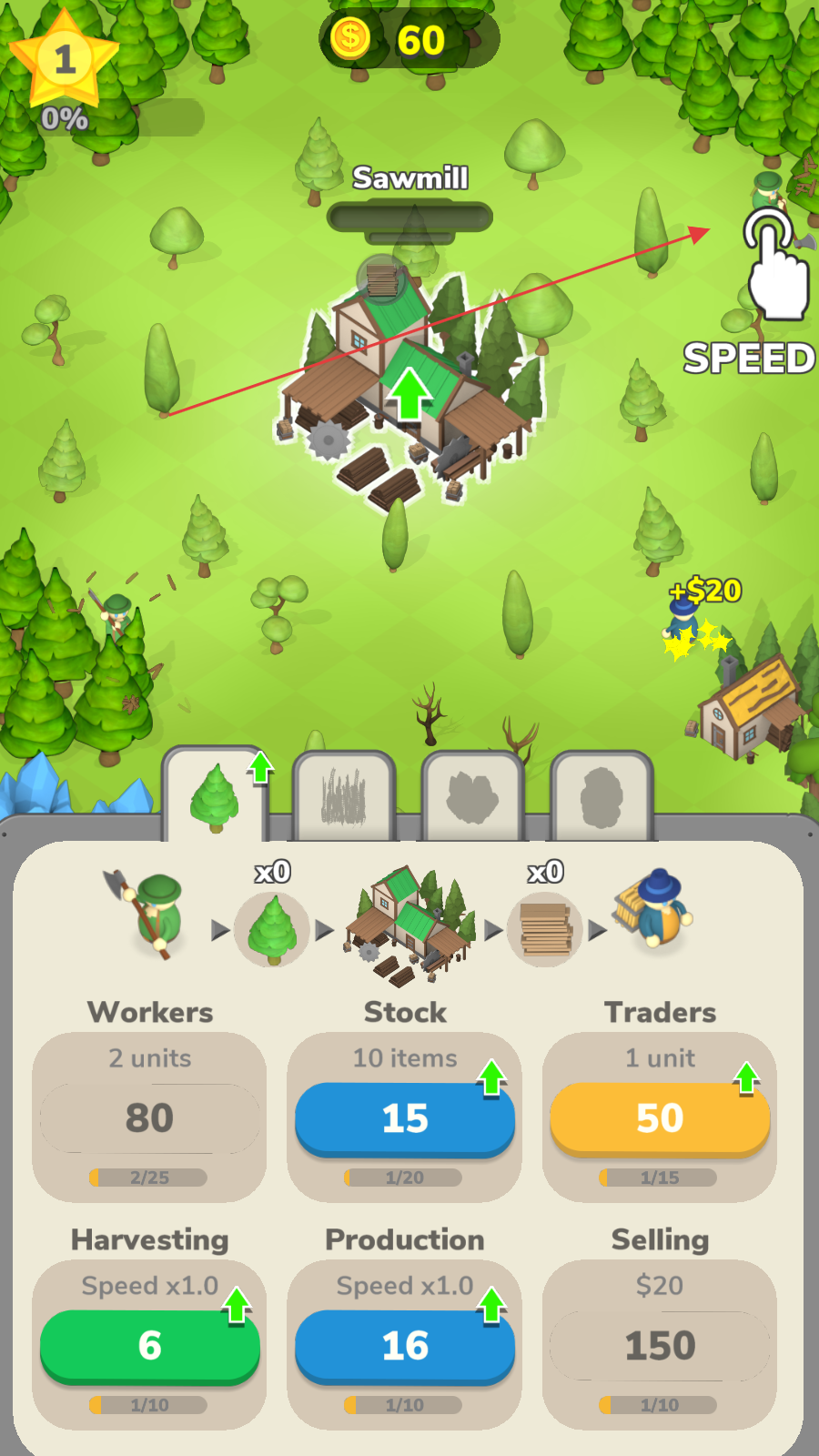Screen dimensions: 819x1456
Task: Upgrade Production speed for 16 coins
Action: (x=404, y=1346)
